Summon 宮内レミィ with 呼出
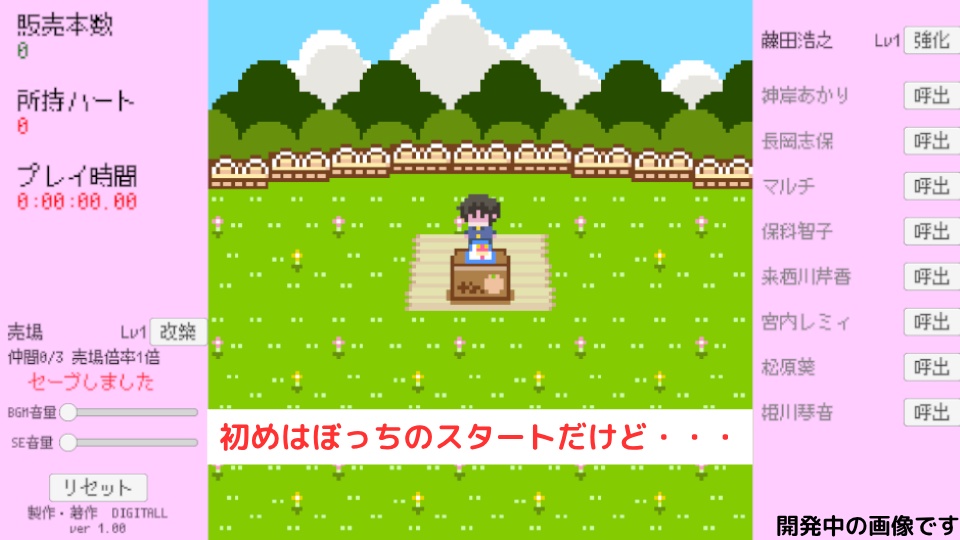960x540 pixels. (930, 322)
